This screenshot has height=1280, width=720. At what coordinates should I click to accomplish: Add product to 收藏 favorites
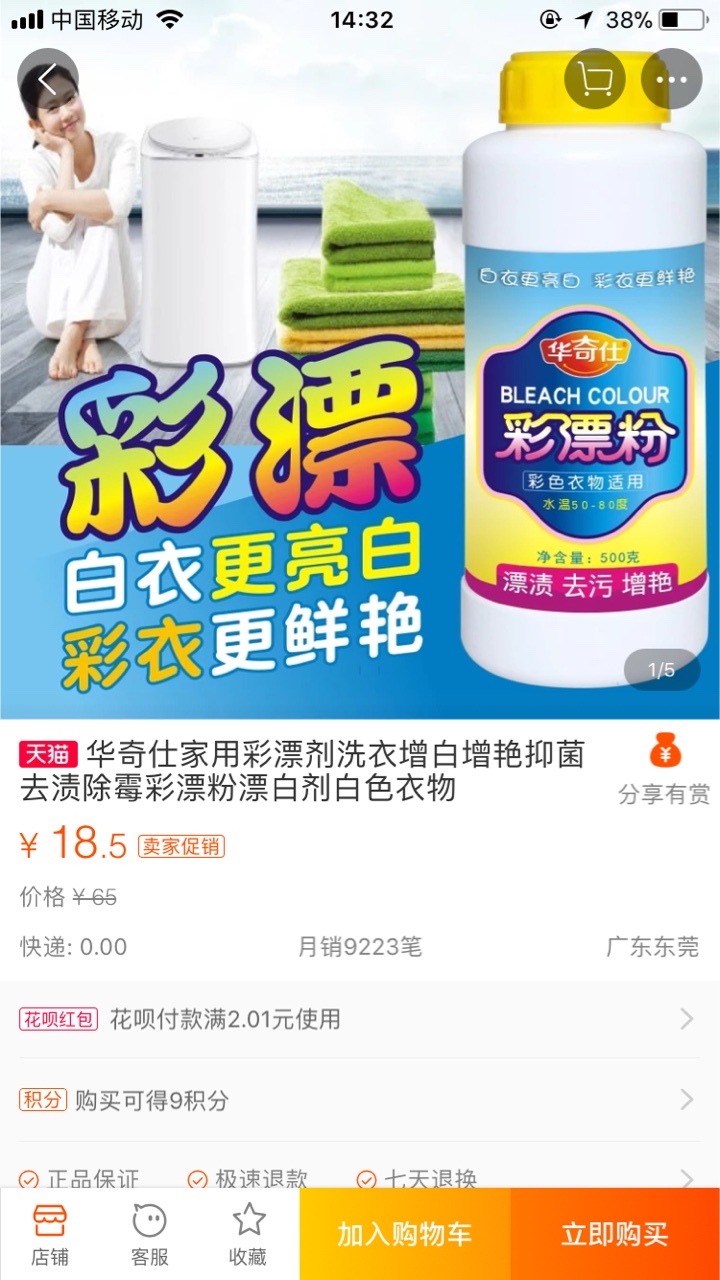pyautogui.click(x=249, y=1234)
